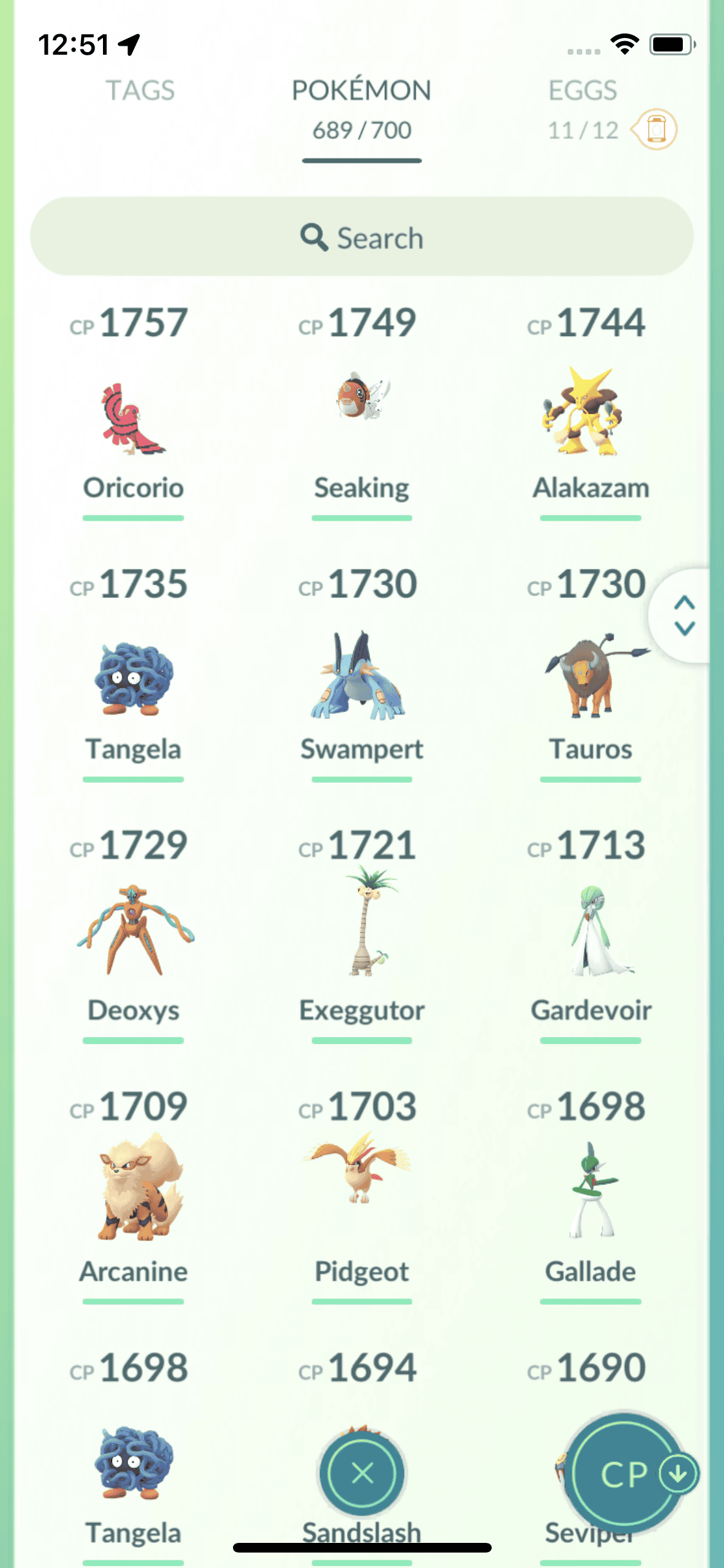The image size is (724, 1568).
Task: Switch to the Eggs tab
Action: pos(582,91)
